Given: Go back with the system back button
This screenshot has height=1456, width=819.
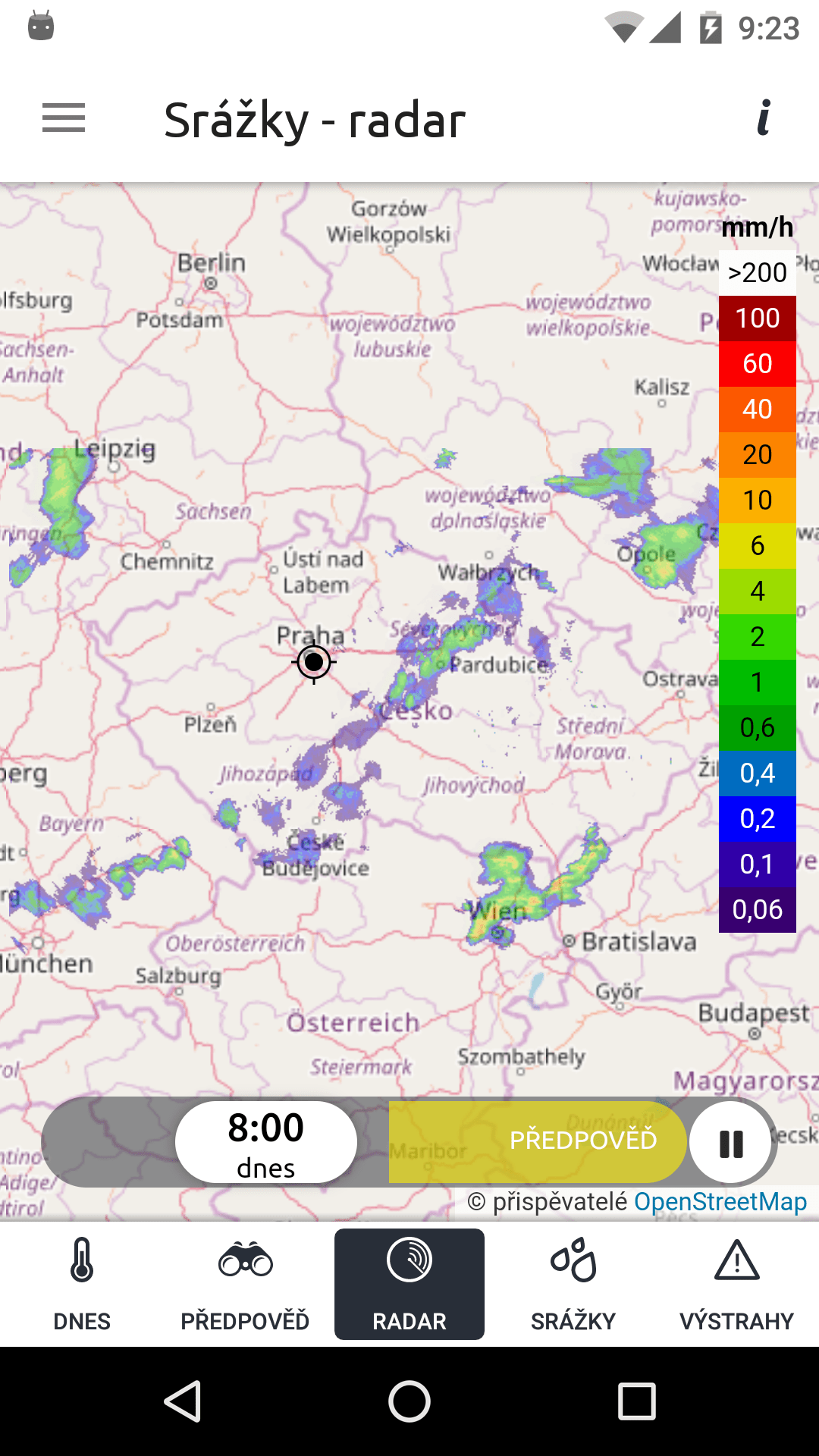Looking at the screenshot, I should (182, 1401).
